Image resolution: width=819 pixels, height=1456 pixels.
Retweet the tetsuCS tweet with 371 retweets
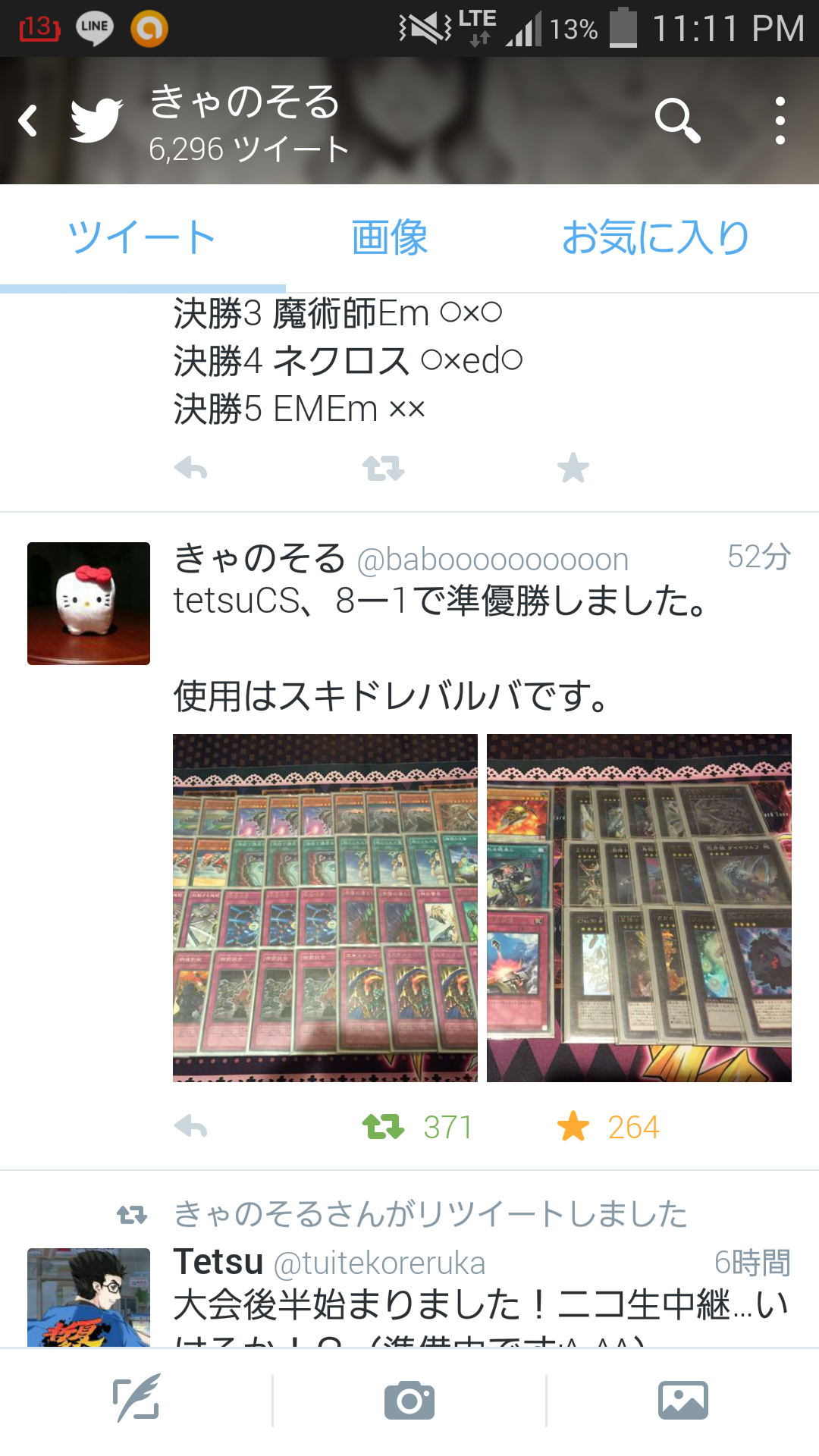point(384,1127)
